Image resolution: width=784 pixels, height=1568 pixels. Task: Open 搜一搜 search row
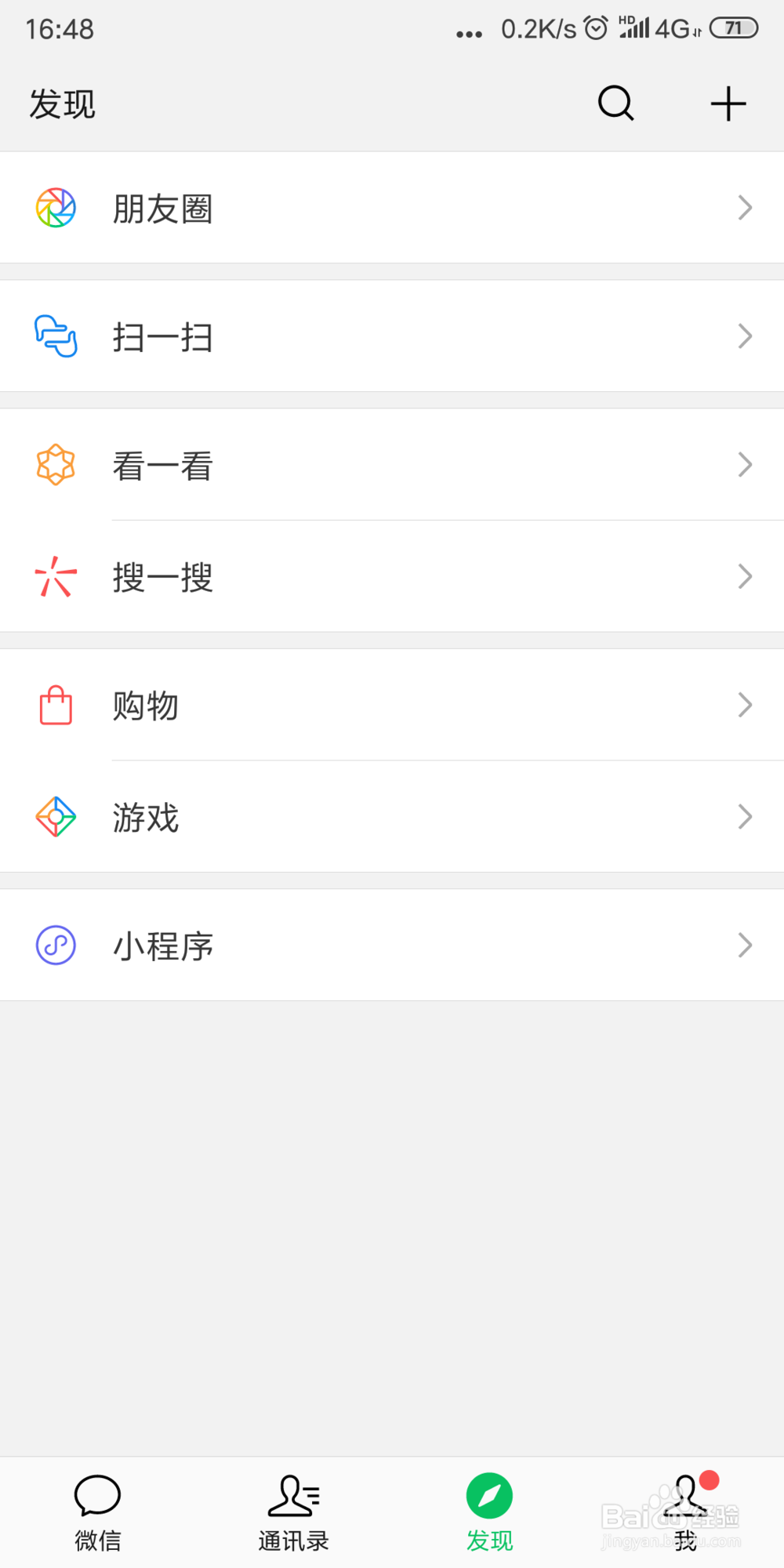392,577
